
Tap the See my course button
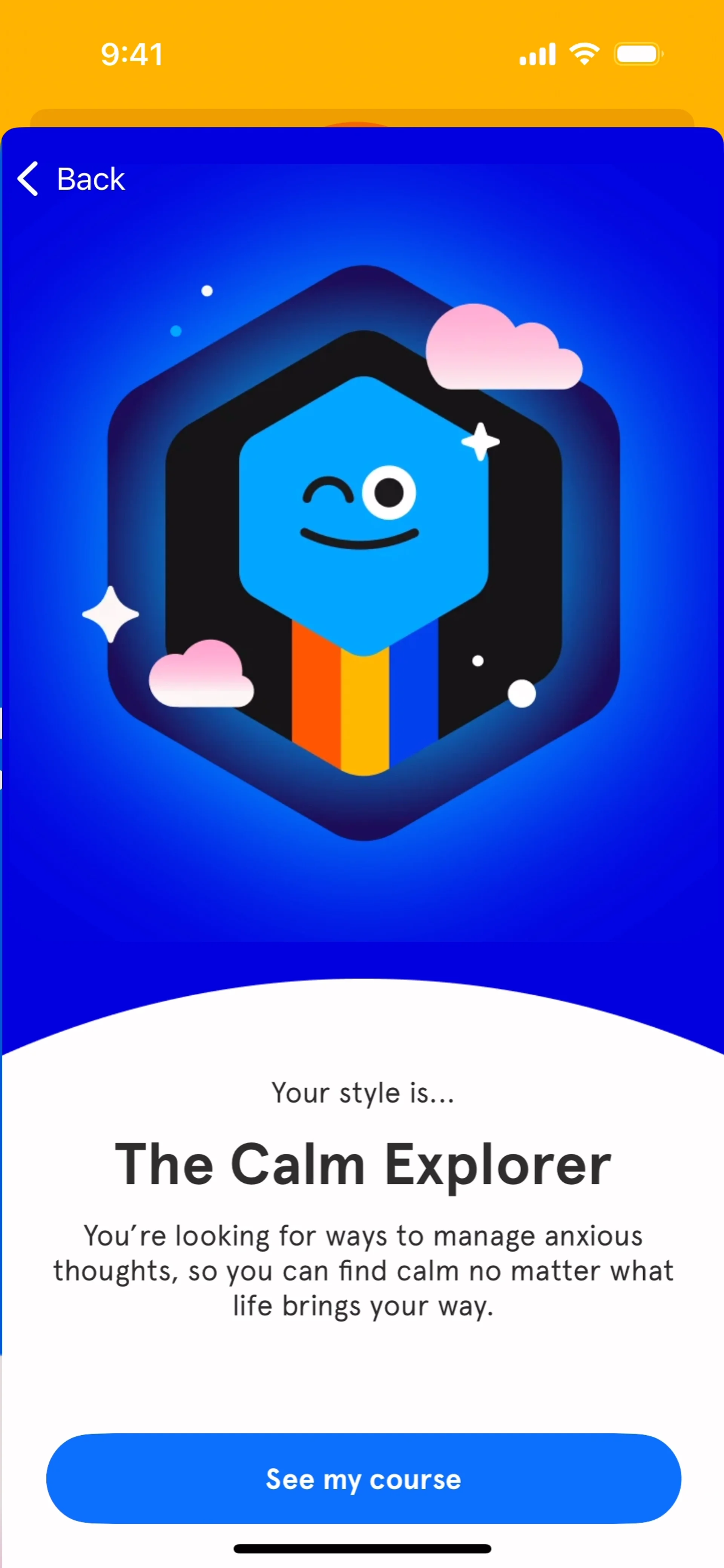[x=364, y=1479]
